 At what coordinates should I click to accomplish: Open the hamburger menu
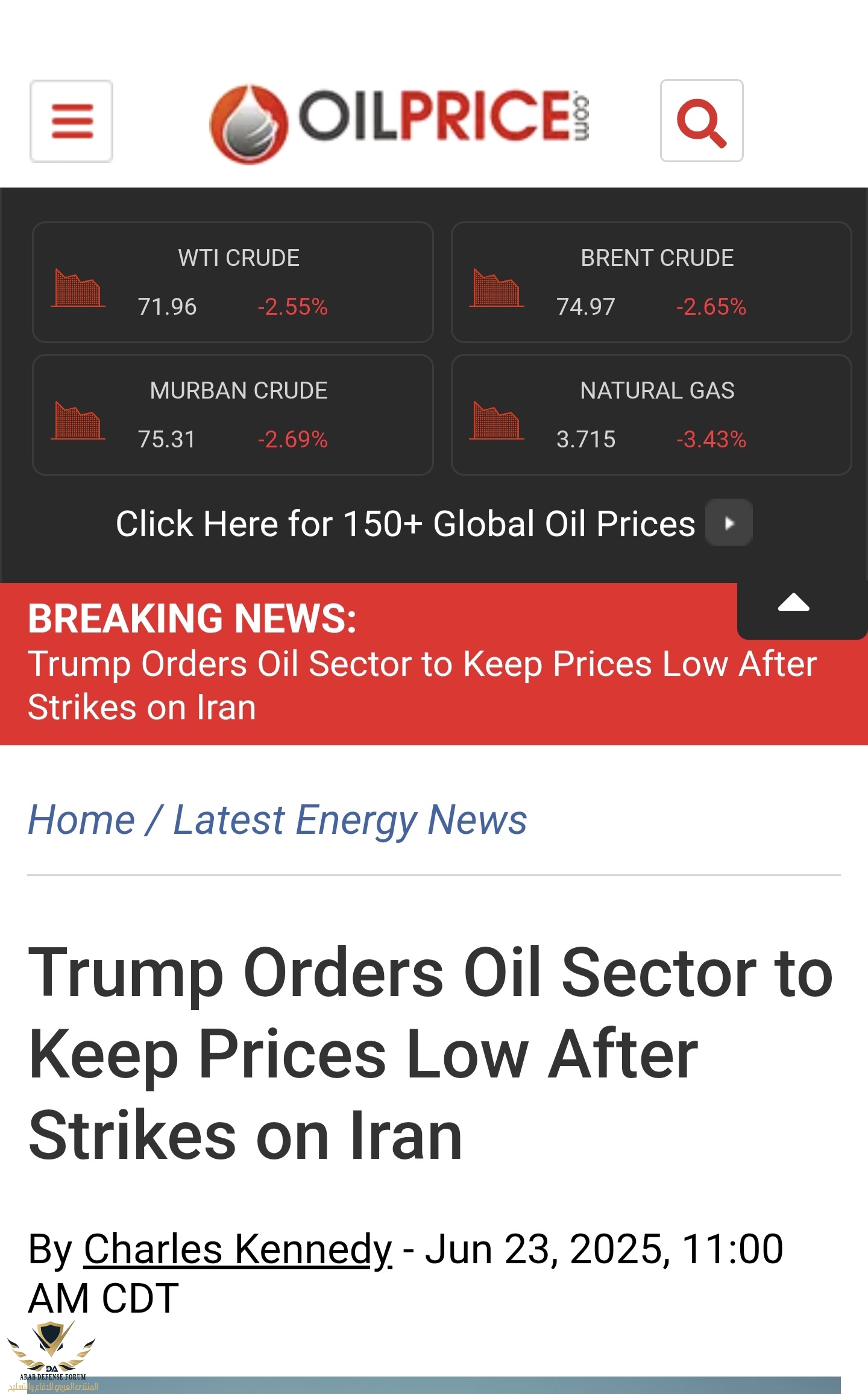[72, 121]
